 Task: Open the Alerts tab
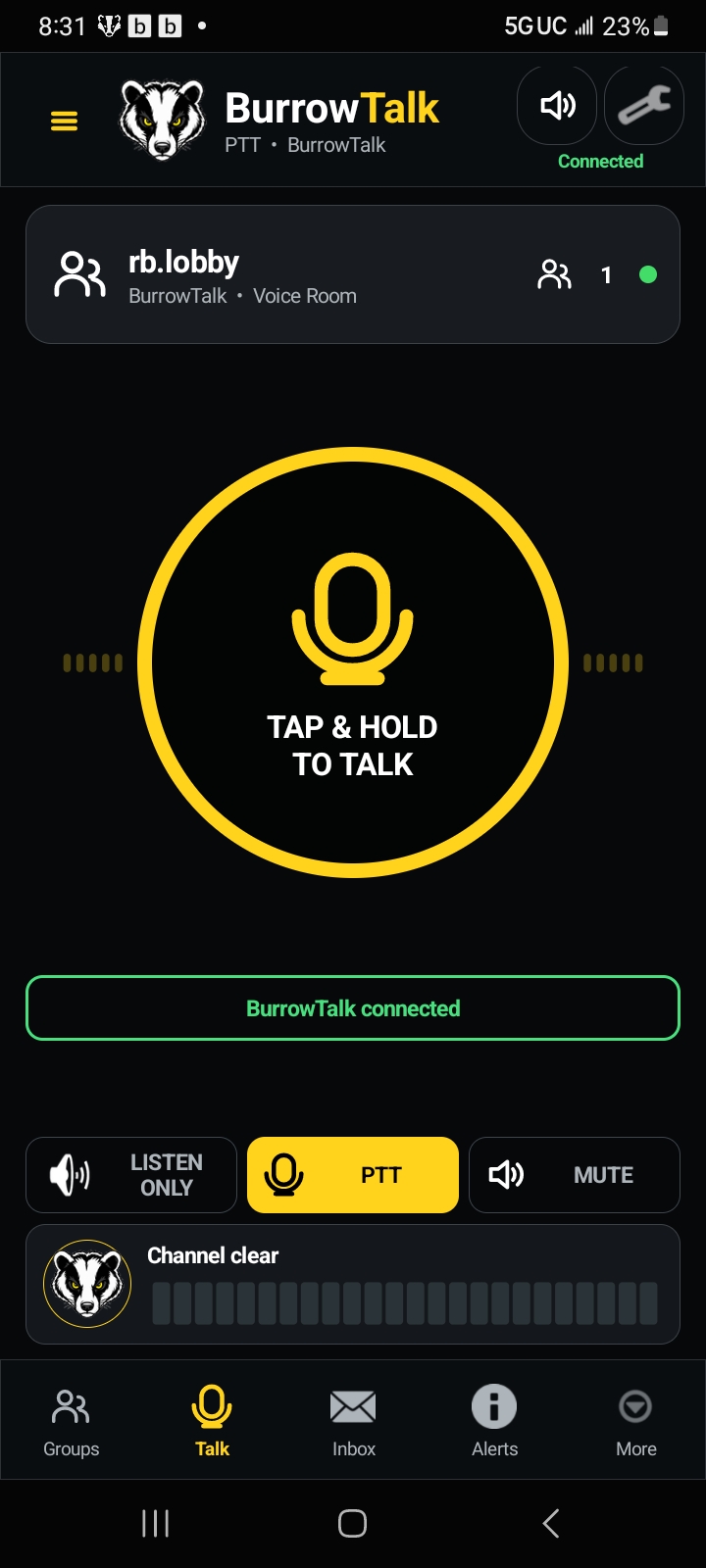click(x=494, y=1421)
